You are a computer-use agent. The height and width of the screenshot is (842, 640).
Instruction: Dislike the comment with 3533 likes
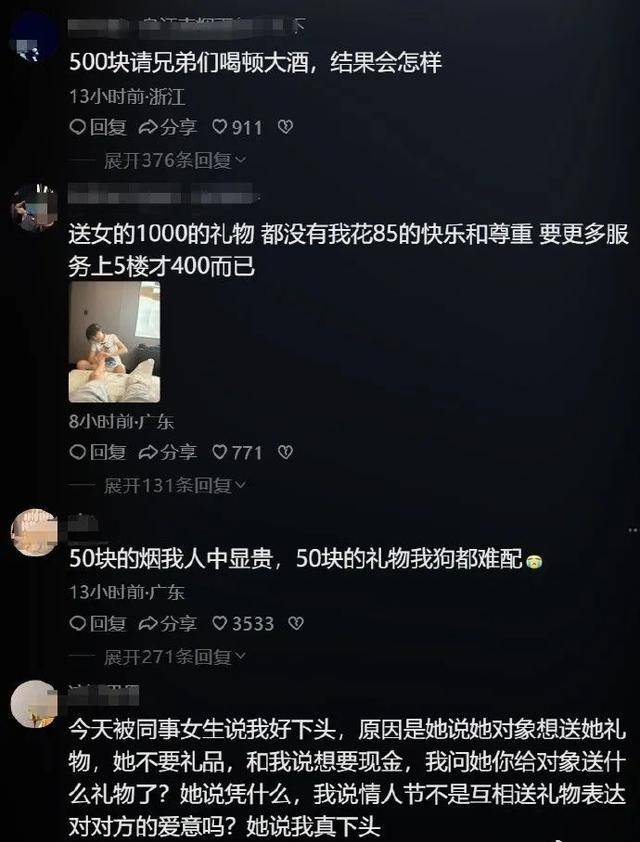click(295, 623)
